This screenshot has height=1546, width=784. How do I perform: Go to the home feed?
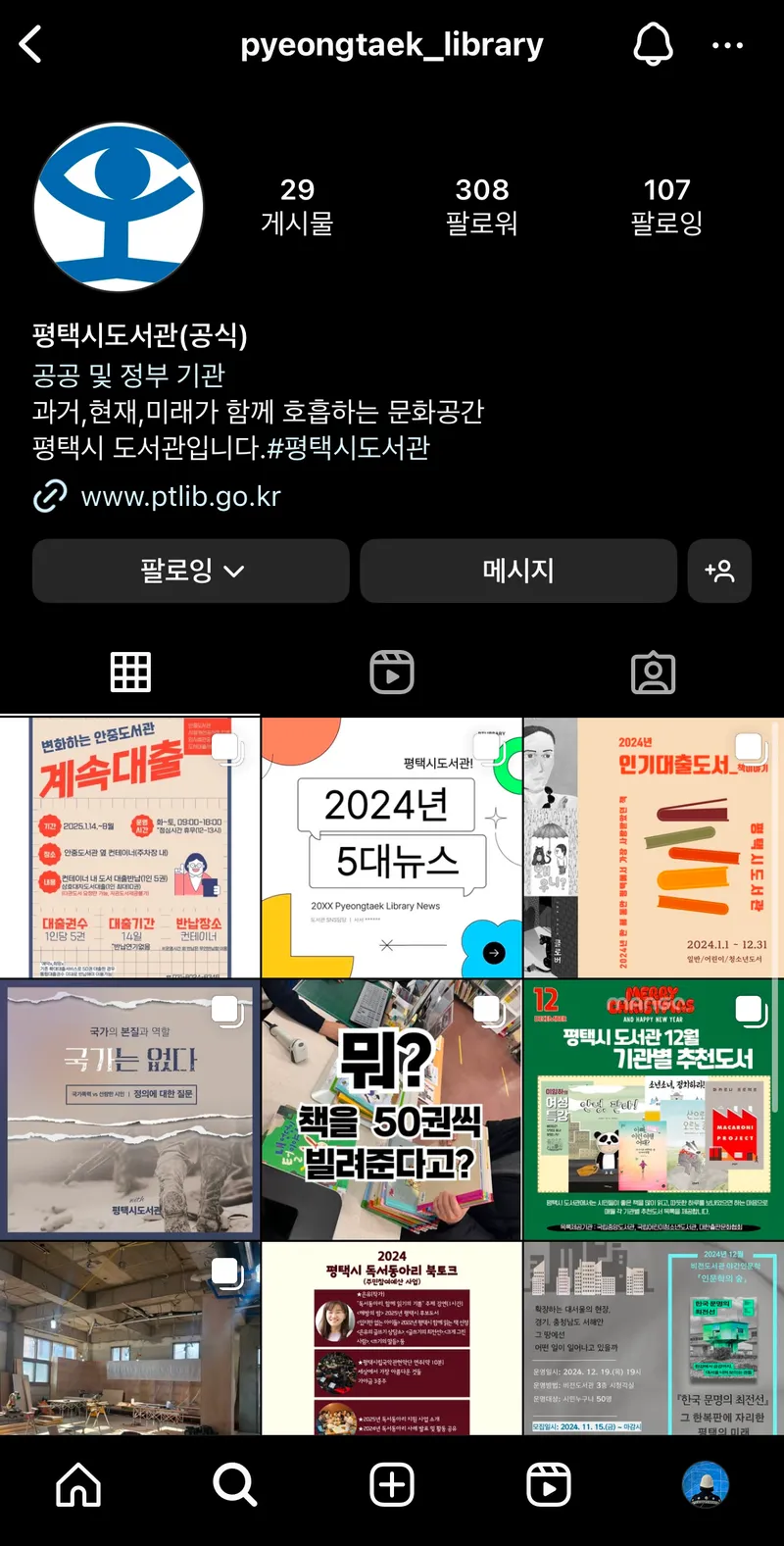[x=78, y=1485]
